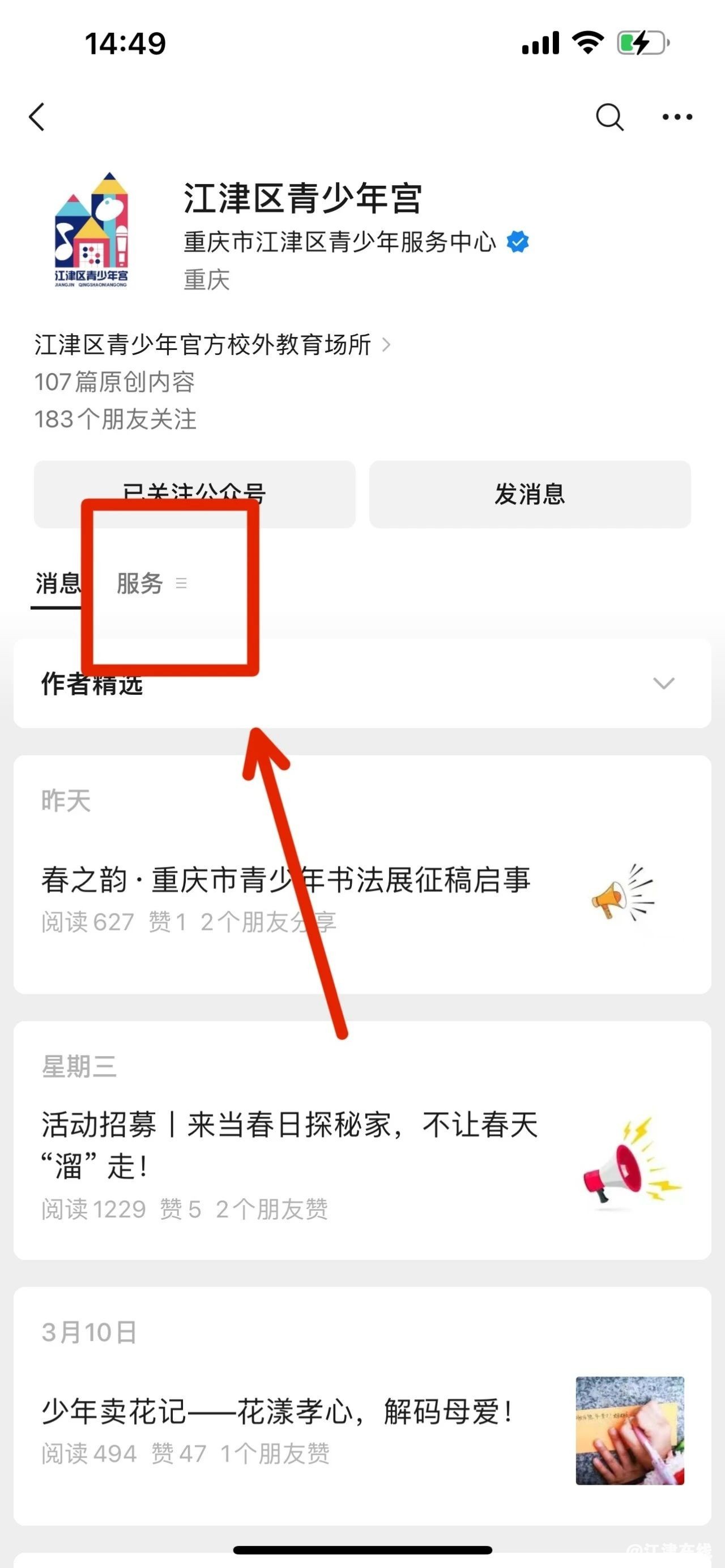Screen dimensions: 725x1568
Task: Tap the 江津区青少年宫 account avatar
Action: coord(92,230)
